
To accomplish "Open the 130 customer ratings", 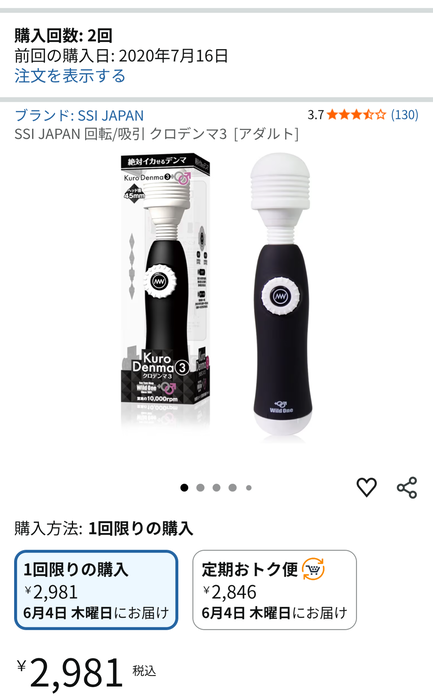I will (x=404, y=115).
